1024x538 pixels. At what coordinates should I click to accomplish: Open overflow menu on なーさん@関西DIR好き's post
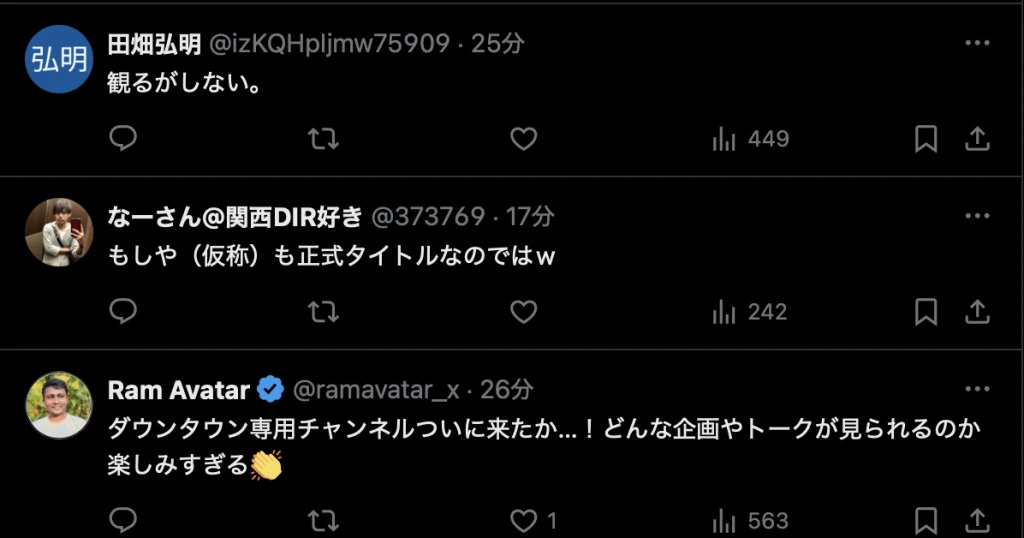[977, 217]
